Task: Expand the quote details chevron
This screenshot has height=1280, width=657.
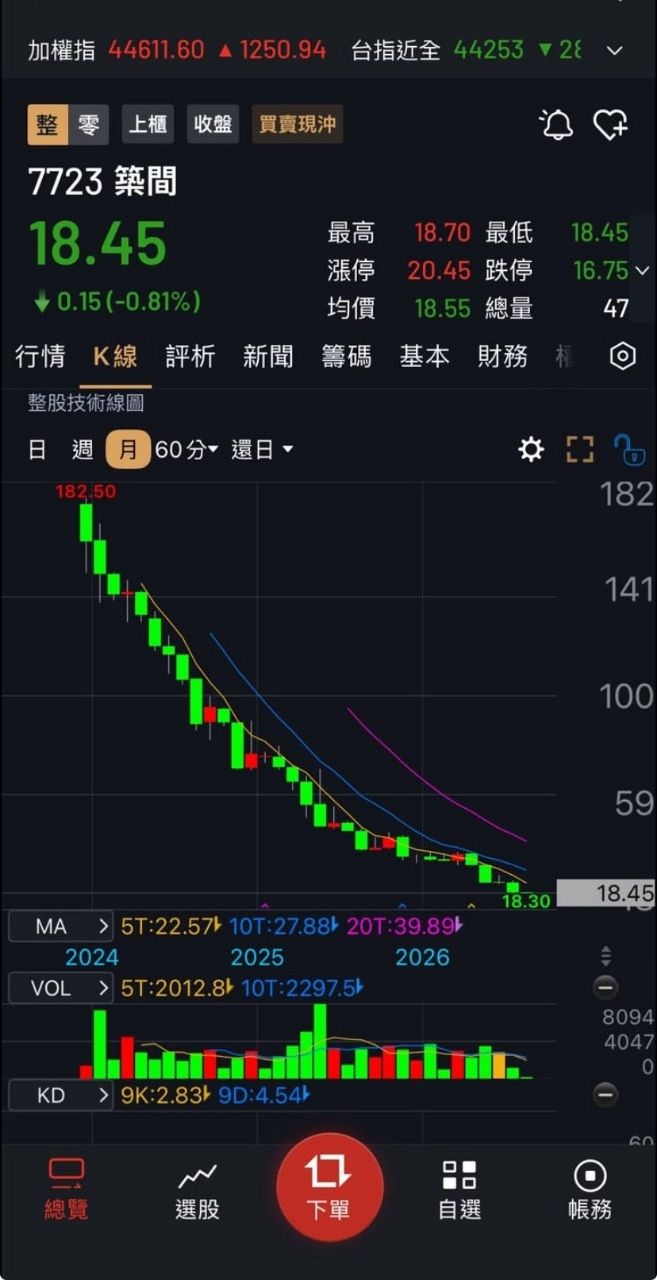Action: tap(642, 270)
